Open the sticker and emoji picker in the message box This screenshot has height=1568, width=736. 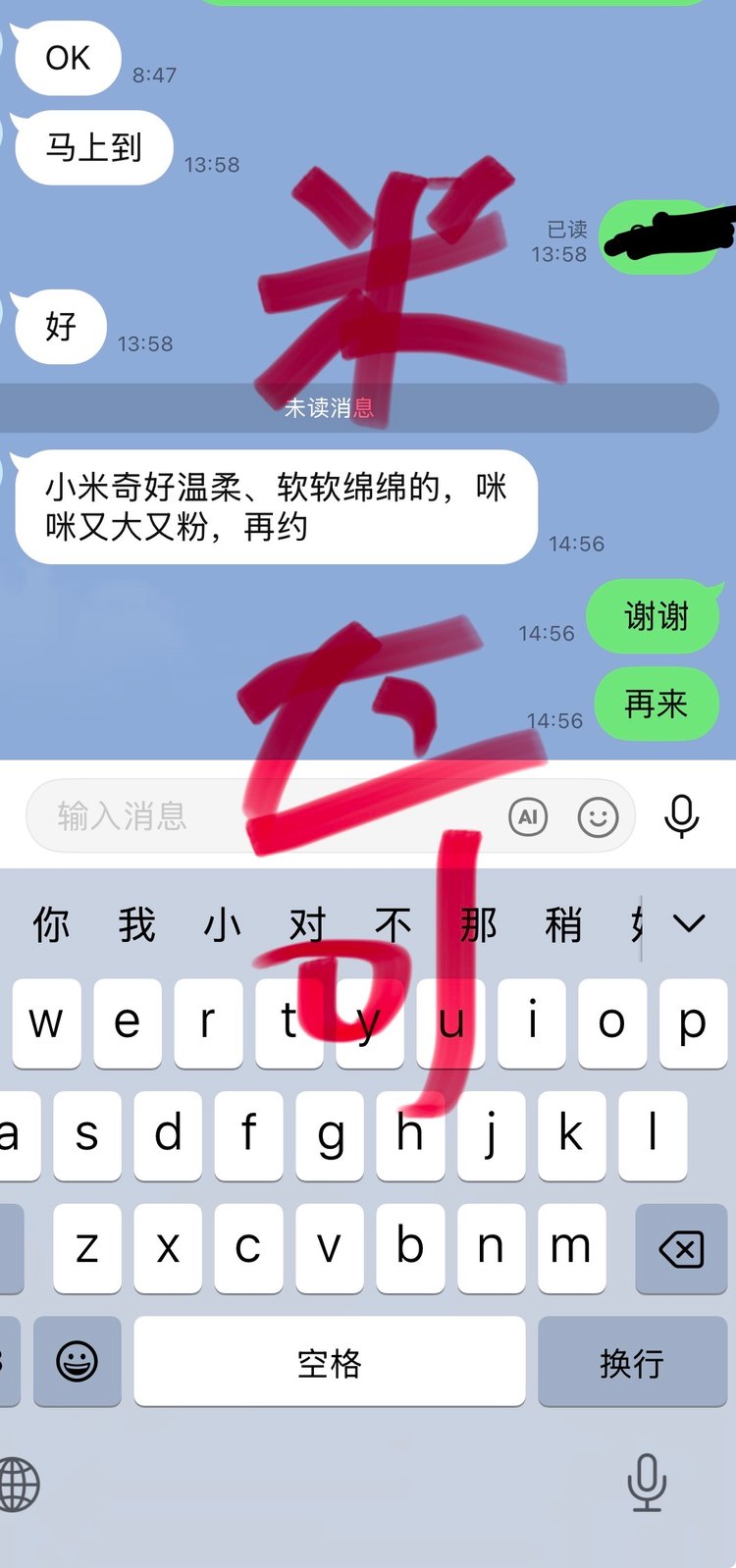pos(598,816)
